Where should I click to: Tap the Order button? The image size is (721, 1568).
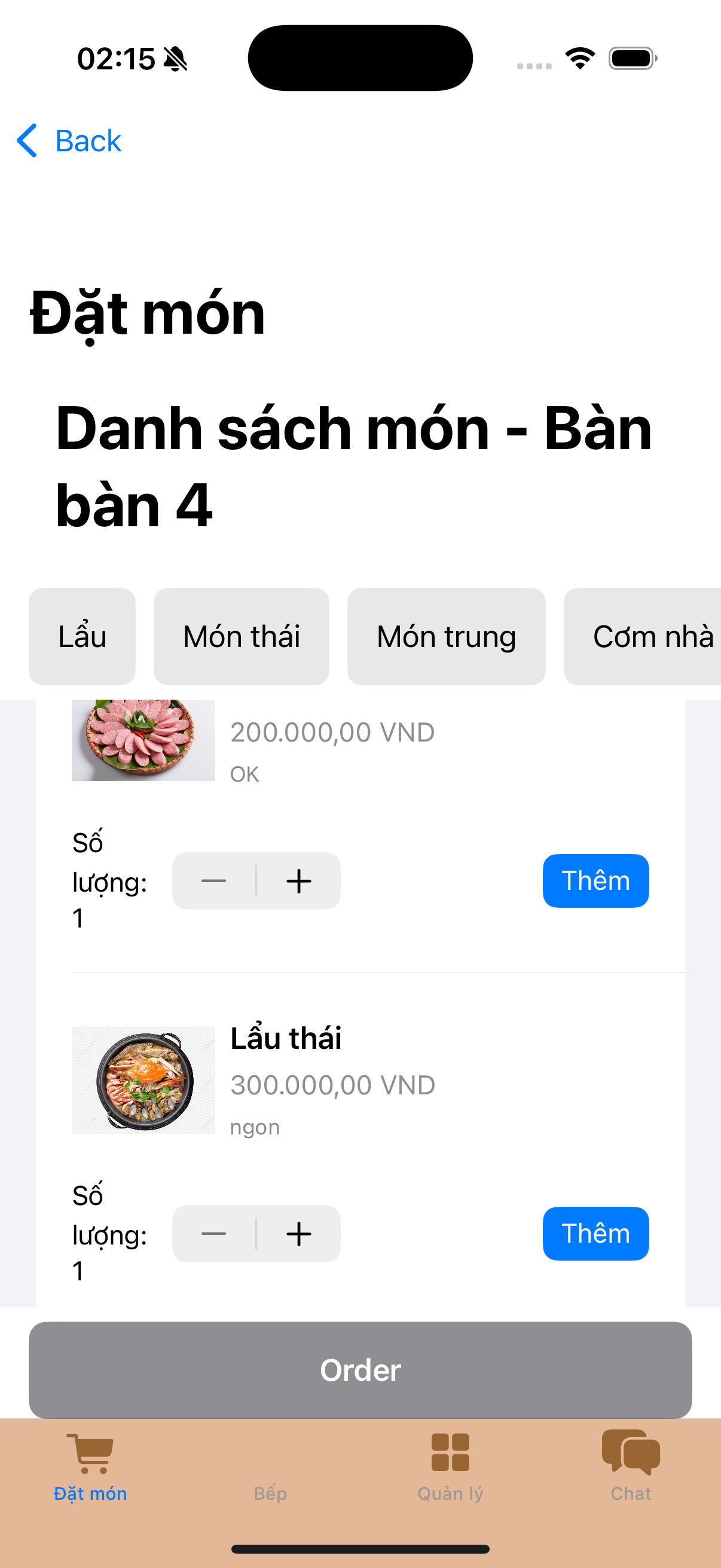tap(360, 1369)
